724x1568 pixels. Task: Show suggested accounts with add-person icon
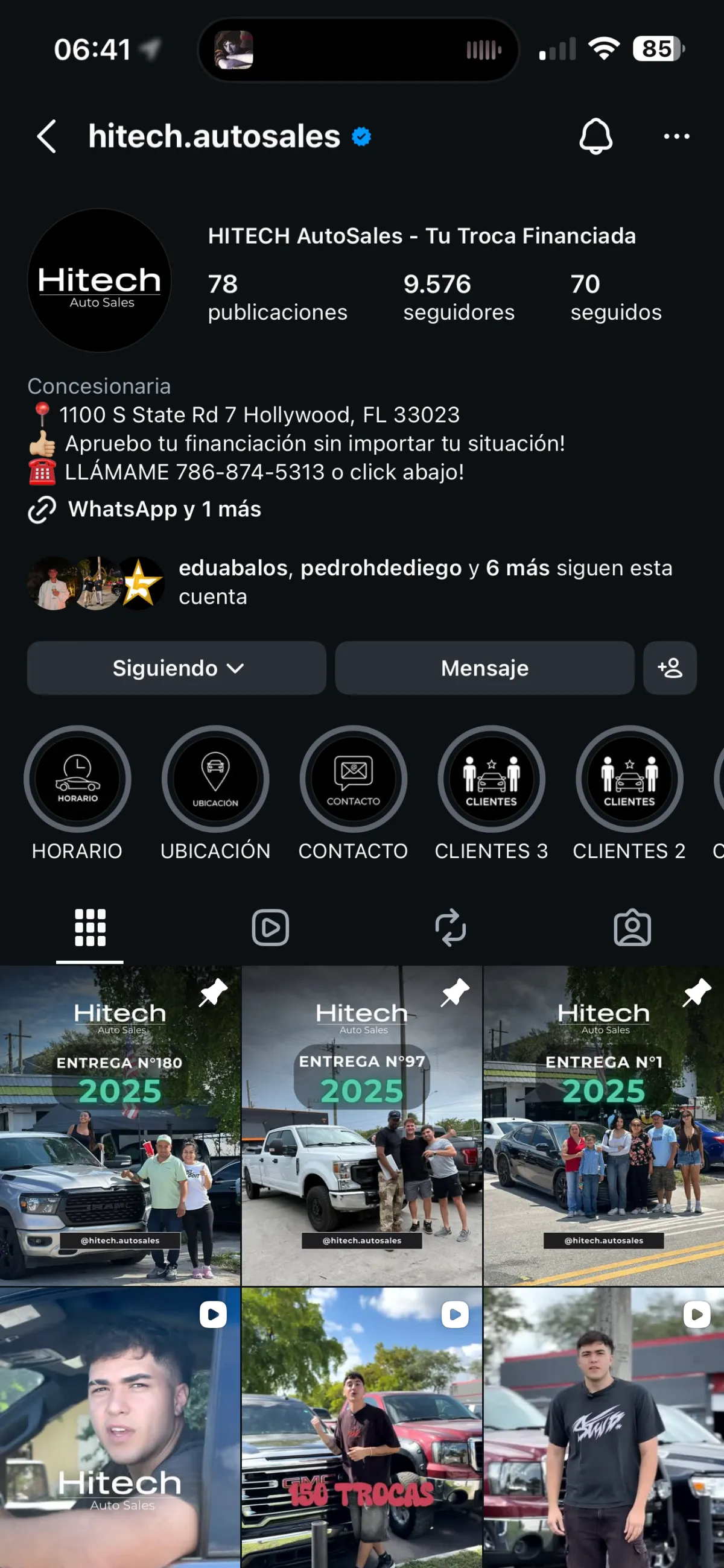[x=669, y=668]
